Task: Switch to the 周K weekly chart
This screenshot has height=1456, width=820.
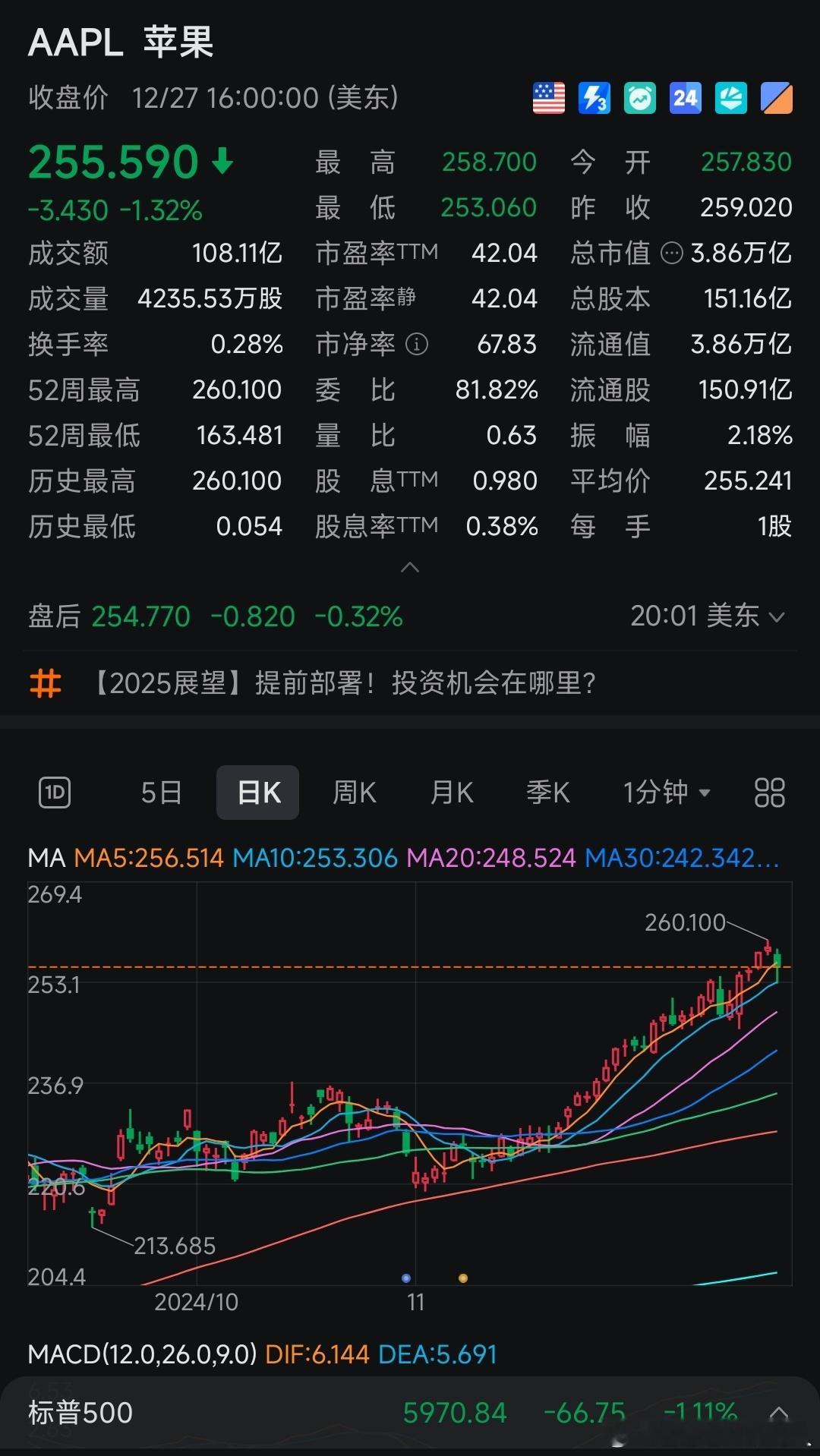Action: [355, 793]
